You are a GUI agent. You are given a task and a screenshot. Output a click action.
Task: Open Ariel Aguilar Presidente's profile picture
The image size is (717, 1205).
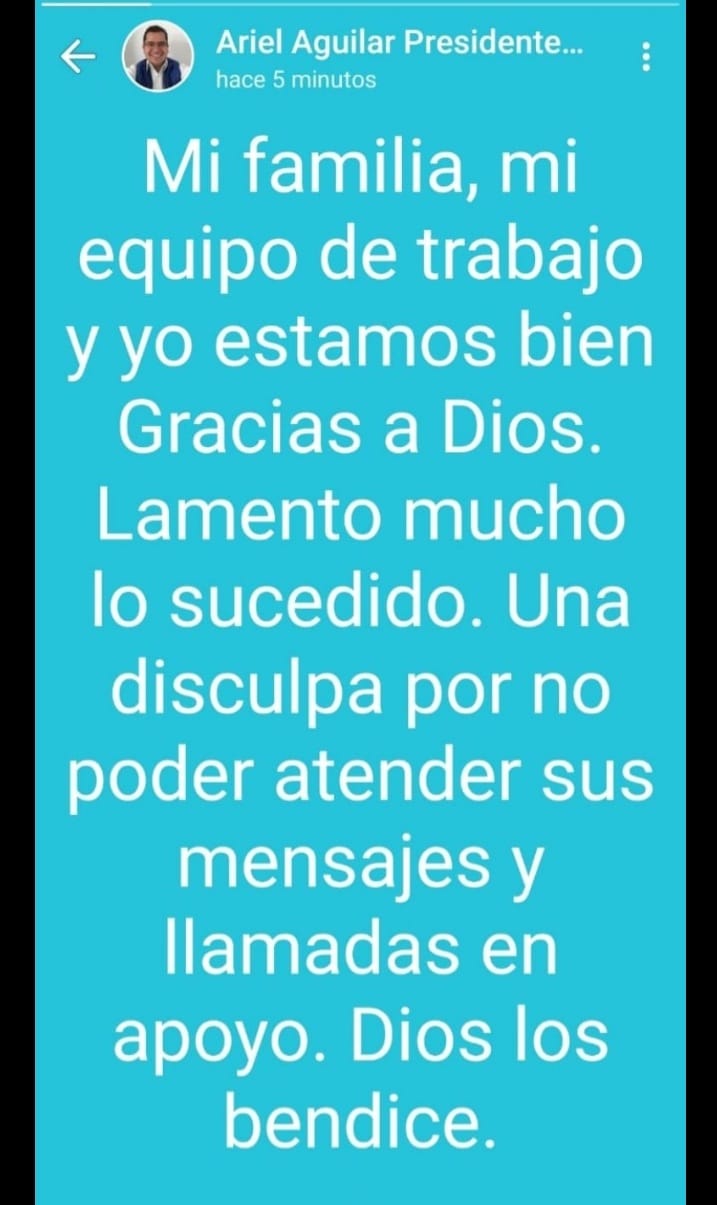(158, 57)
